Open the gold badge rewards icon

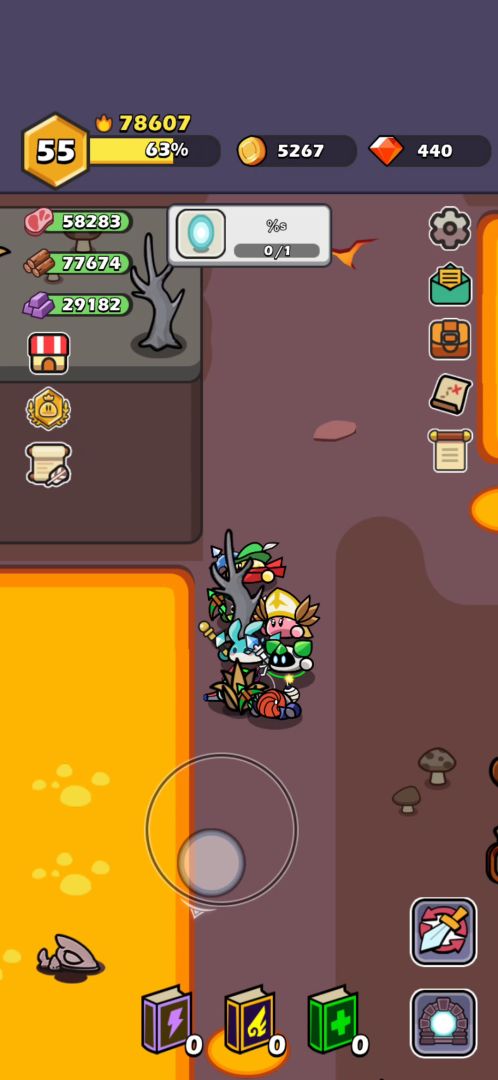[48, 409]
